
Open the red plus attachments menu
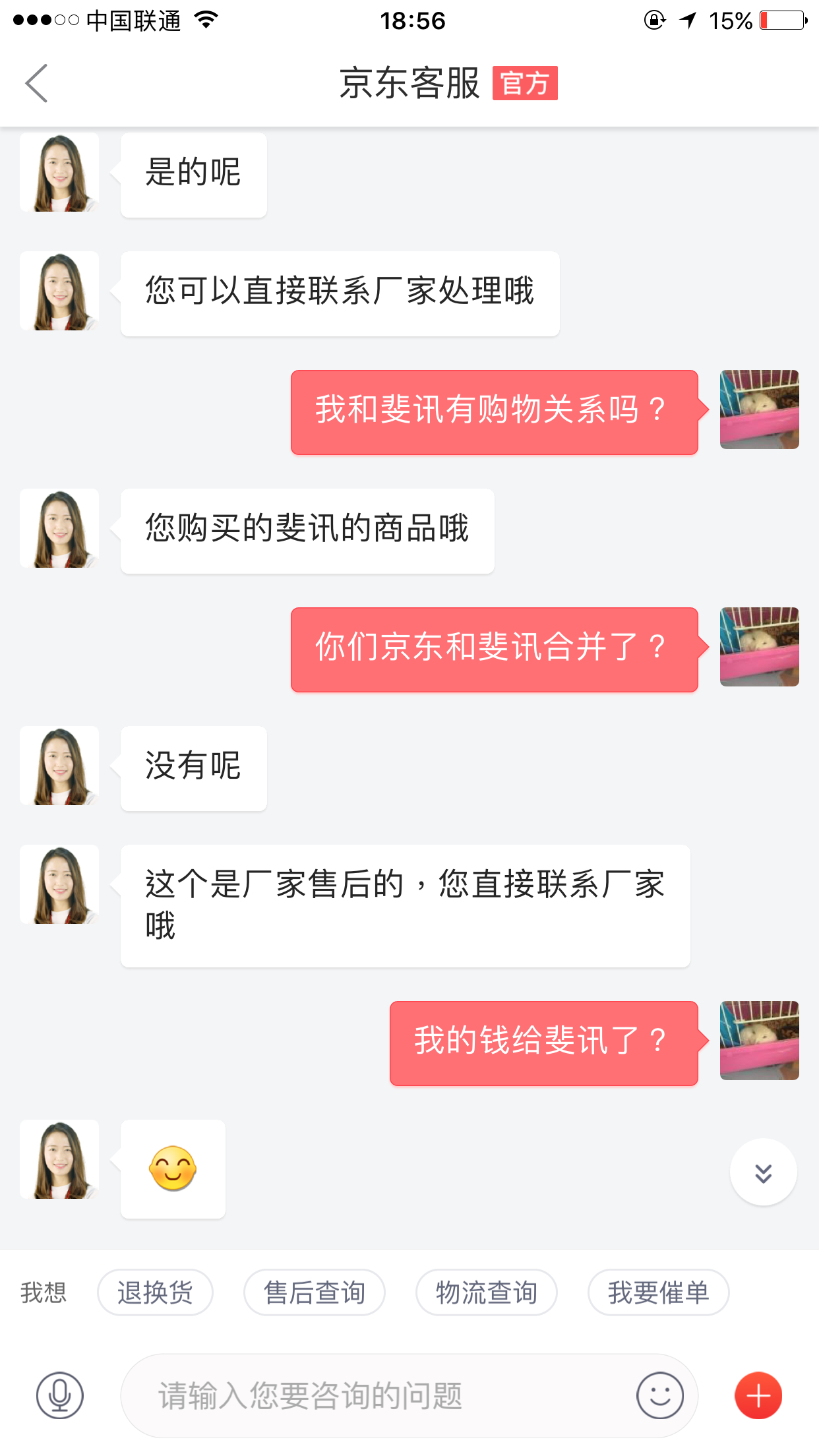click(758, 1395)
